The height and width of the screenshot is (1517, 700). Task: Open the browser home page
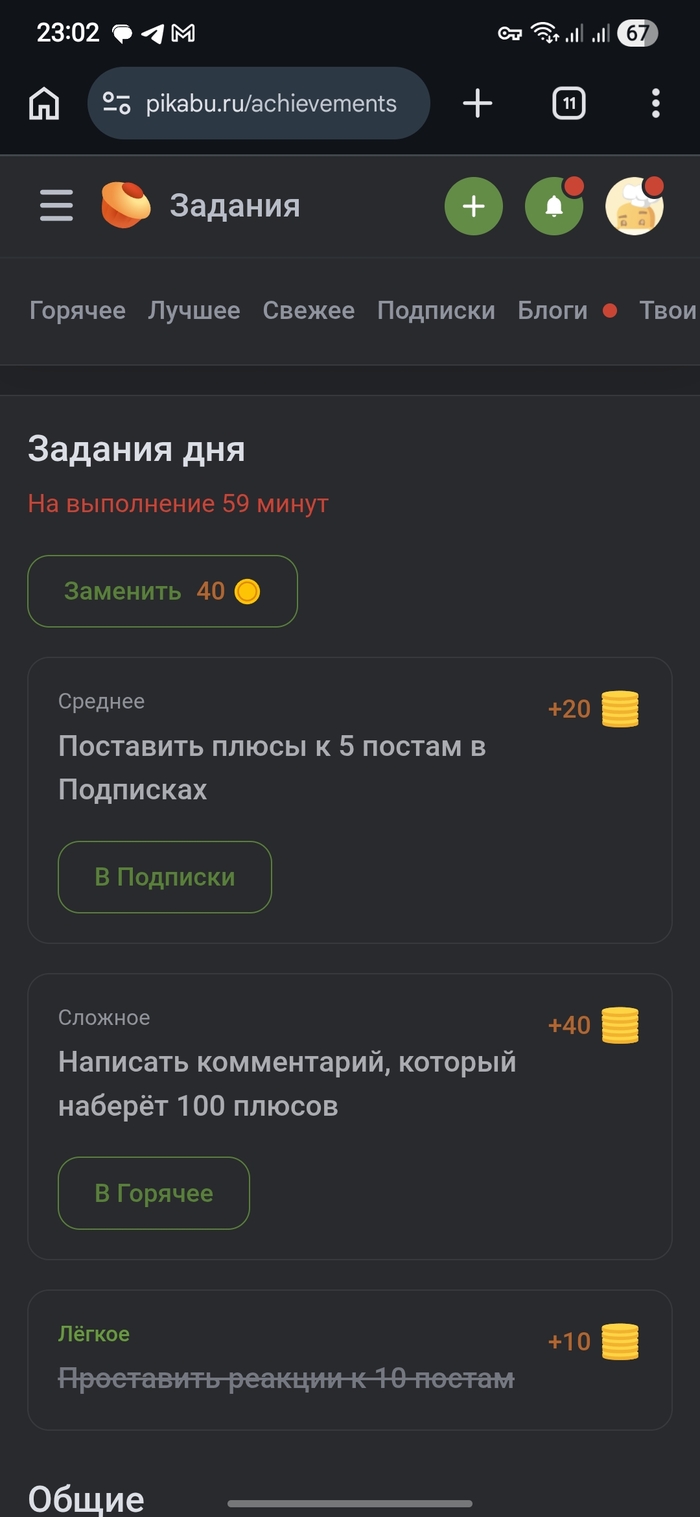coord(44,103)
